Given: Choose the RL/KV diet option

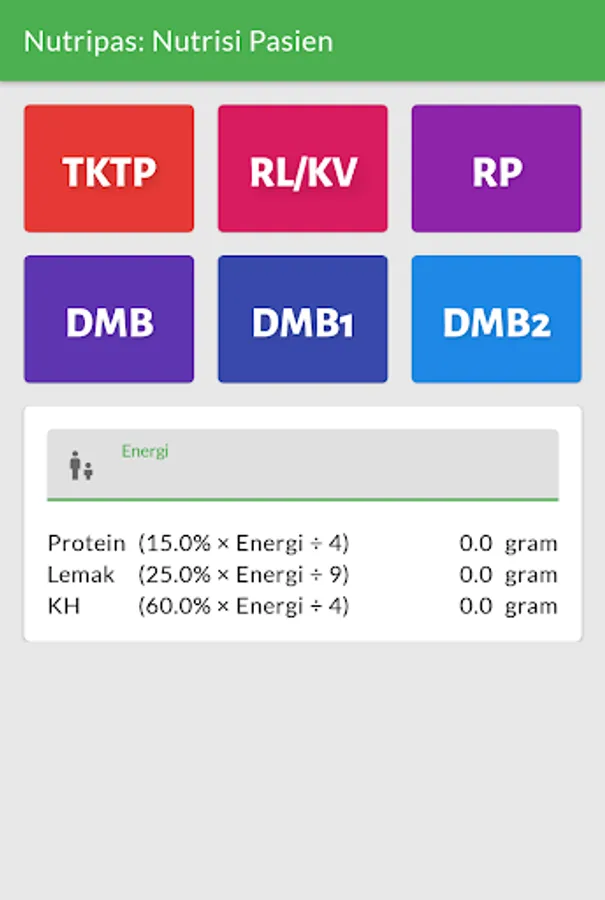Looking at the screenshot, I should [x=302, y=169].
